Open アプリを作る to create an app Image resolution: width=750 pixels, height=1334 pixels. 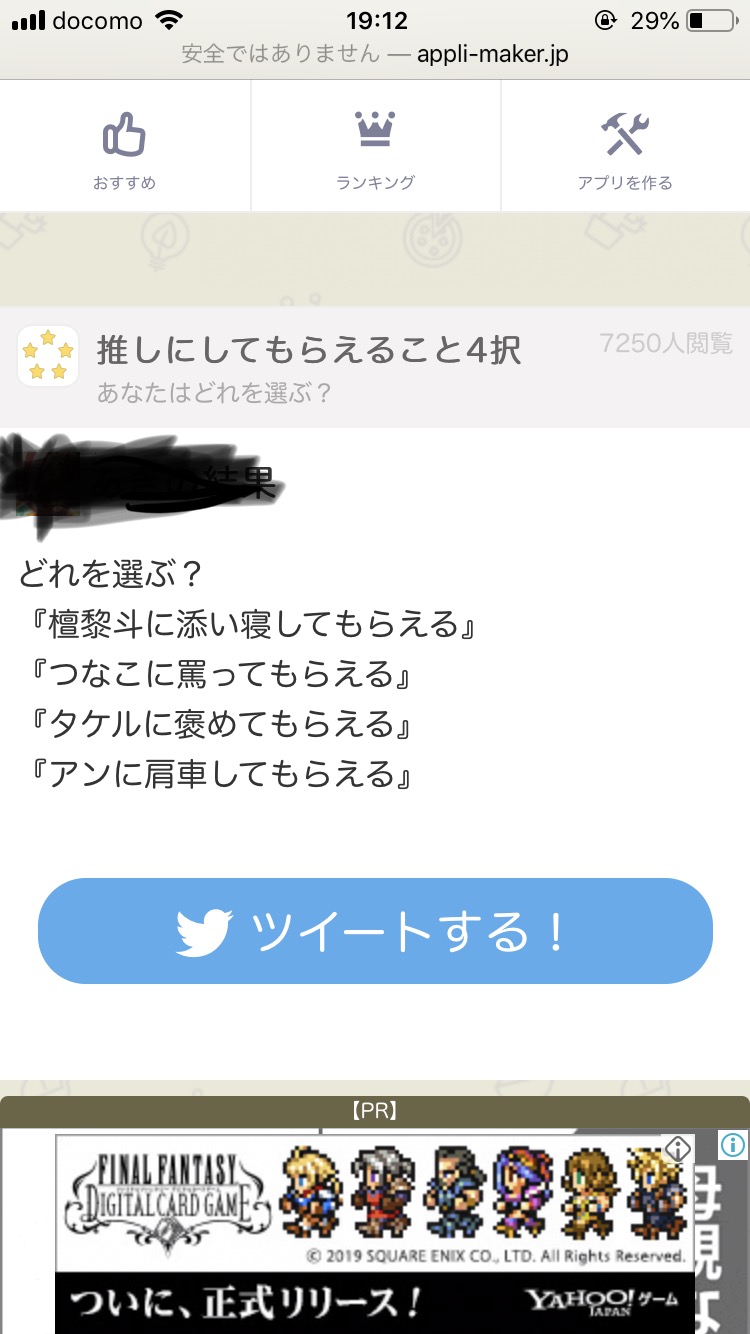(625, 148)
